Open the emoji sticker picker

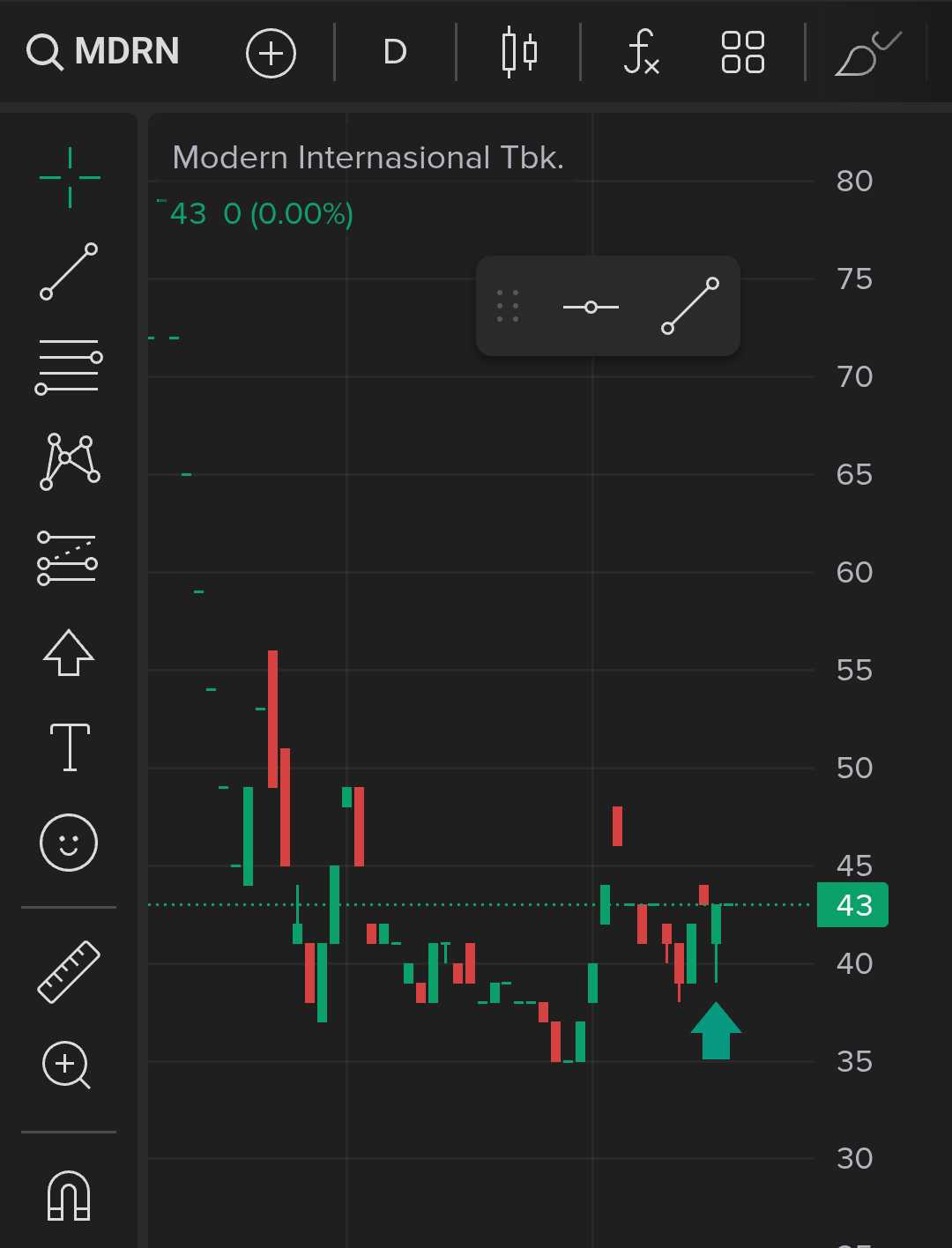coord(69,842)
